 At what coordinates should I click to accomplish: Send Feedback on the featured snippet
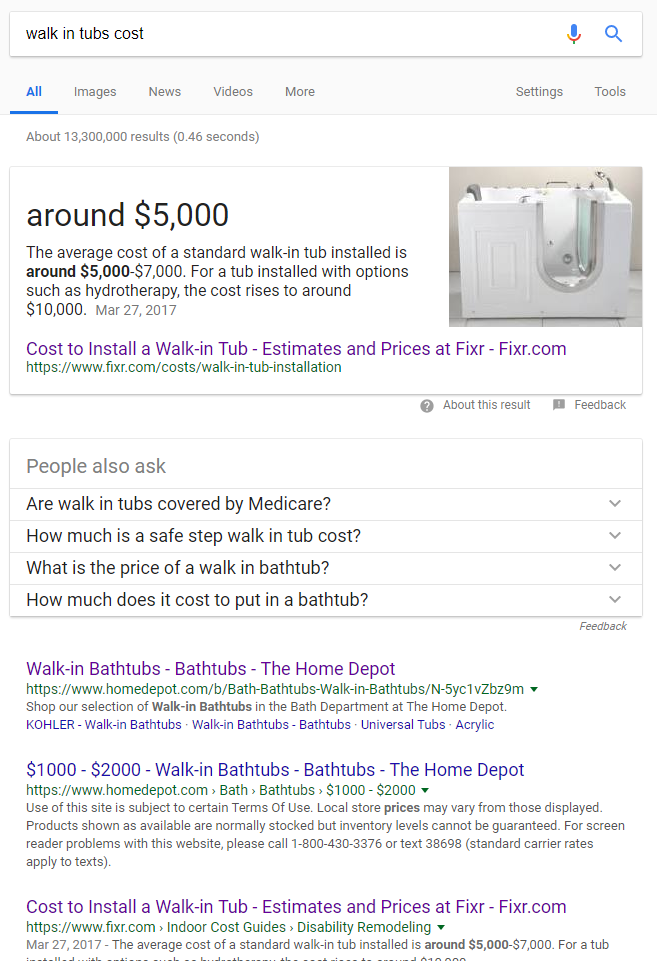(x=590, y=405)
